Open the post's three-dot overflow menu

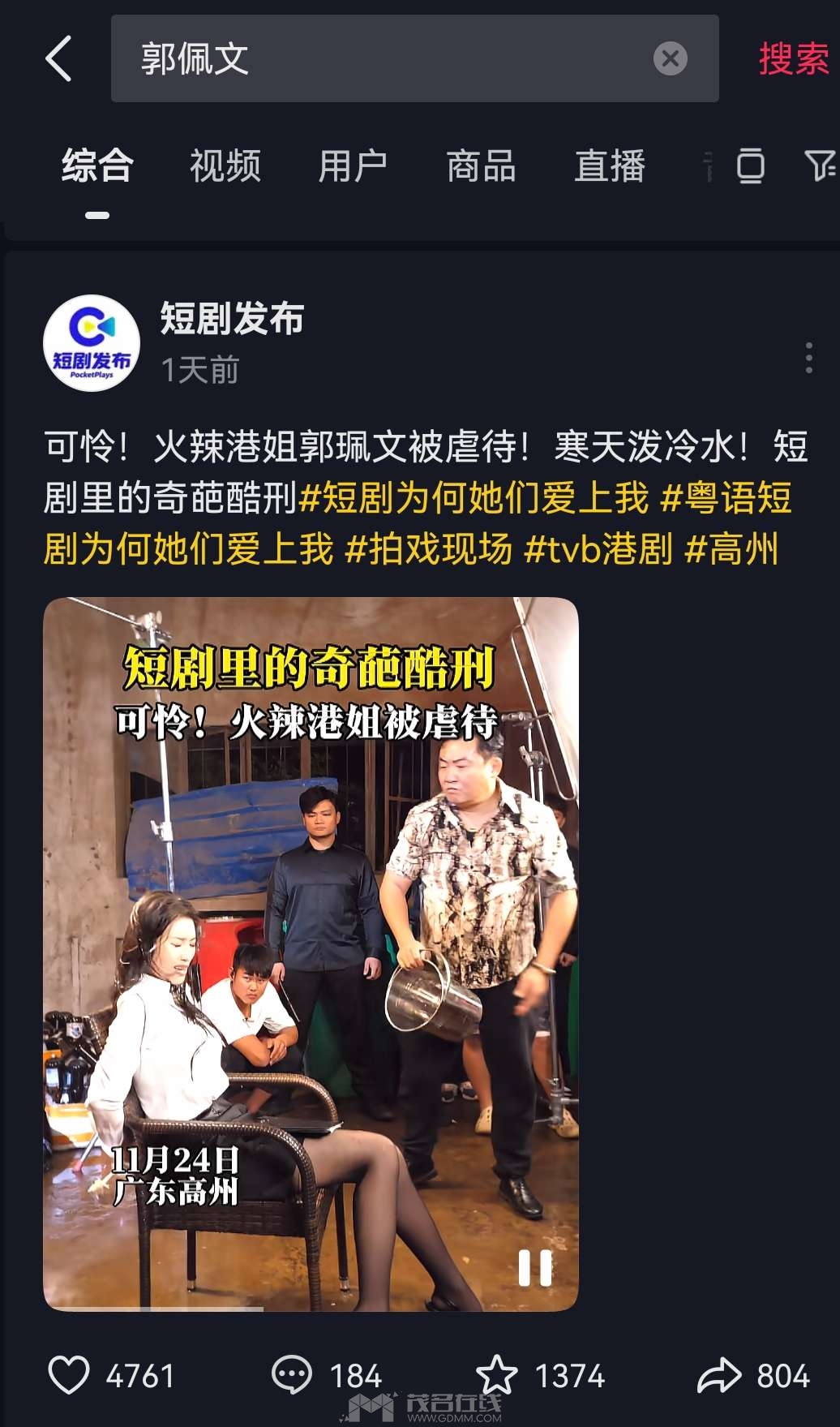point(808,358)
